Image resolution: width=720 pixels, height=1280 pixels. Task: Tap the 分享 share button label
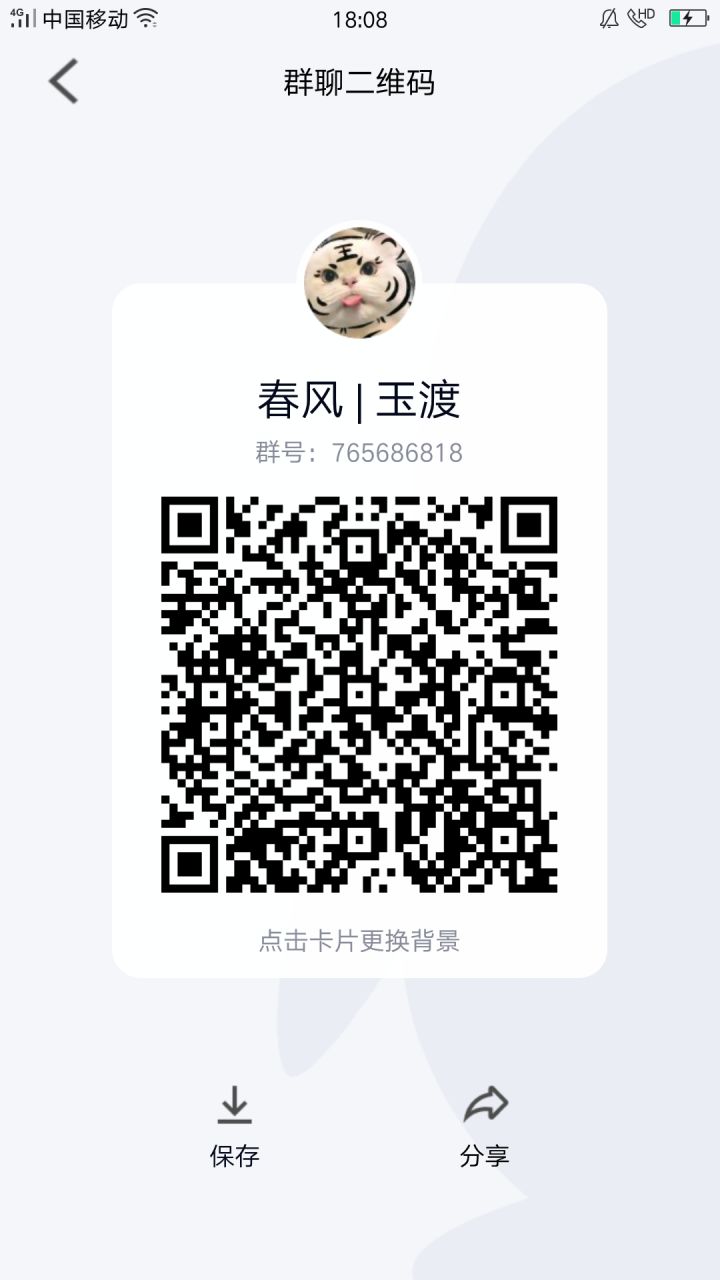coord(486,1157)
